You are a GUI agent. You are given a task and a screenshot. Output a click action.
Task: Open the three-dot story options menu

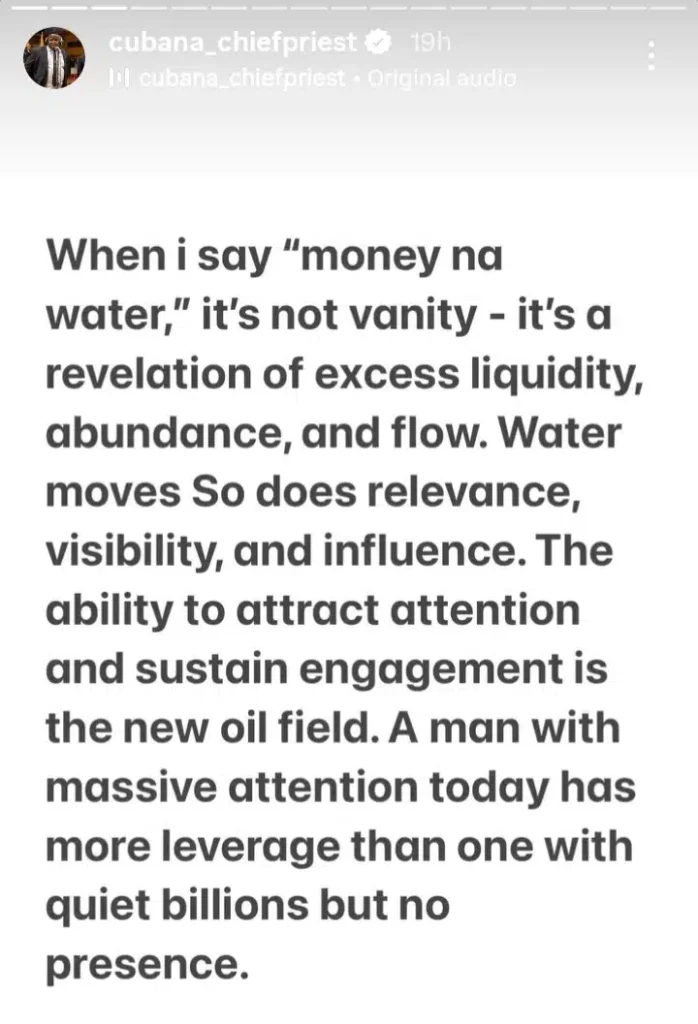[x=652, y=56]
